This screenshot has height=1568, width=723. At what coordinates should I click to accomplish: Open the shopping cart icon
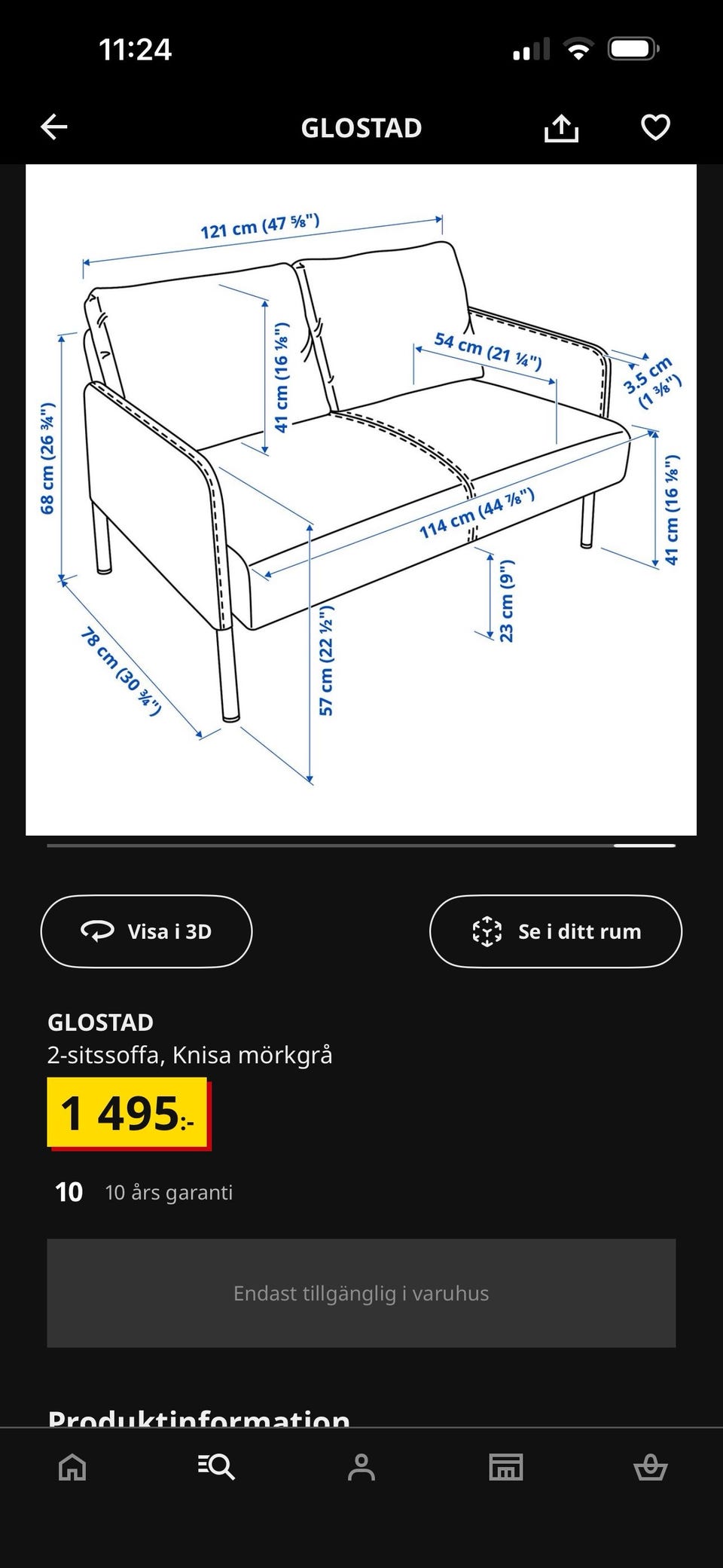(x=651, y=1466)
